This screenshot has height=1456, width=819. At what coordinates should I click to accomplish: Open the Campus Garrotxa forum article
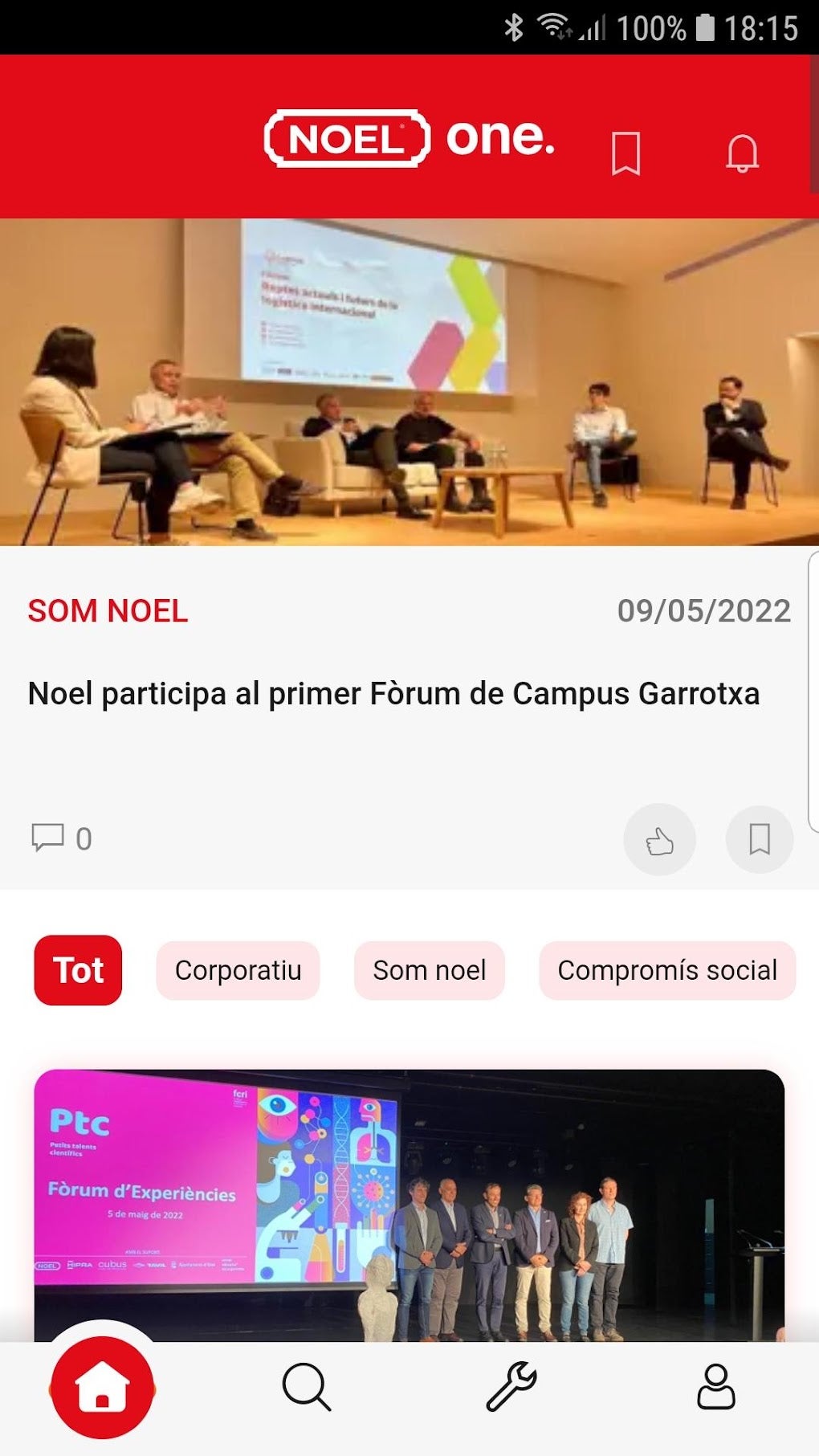click(x=393, y=694)
